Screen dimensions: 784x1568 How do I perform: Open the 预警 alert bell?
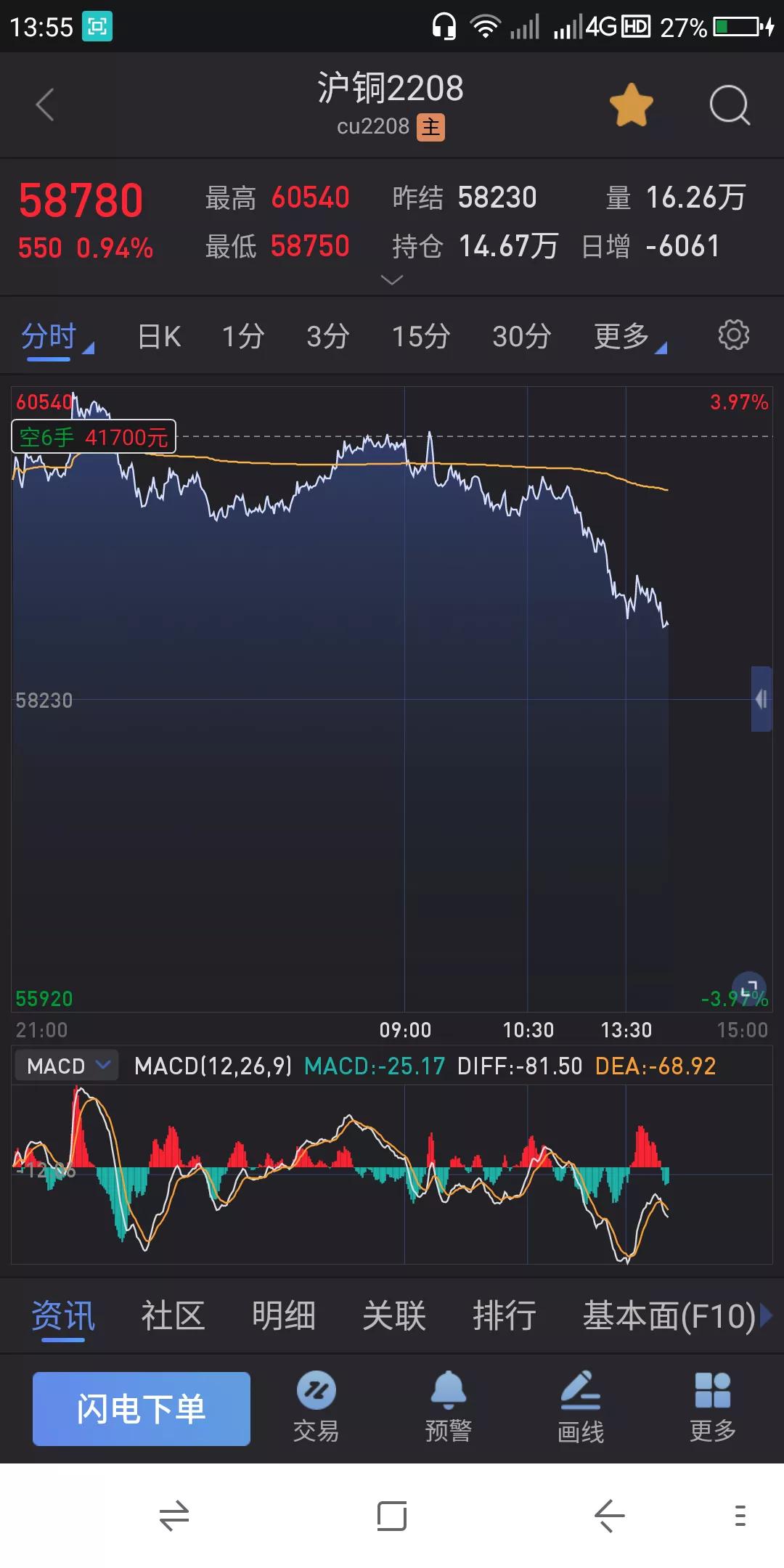[448, 1407]
